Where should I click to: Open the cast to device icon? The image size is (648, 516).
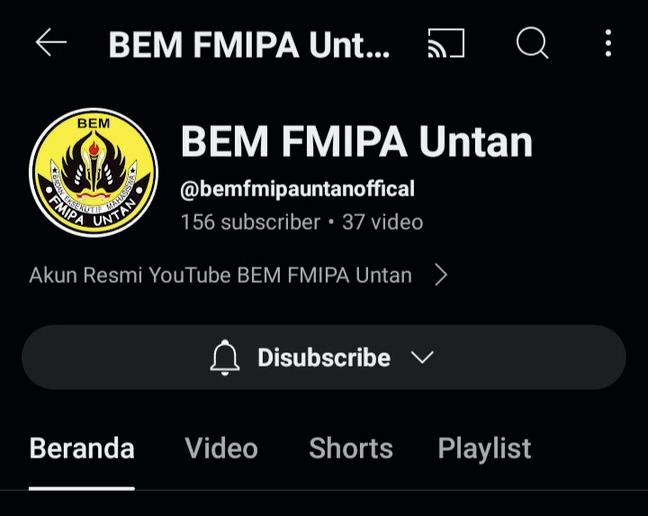[447, 43]
